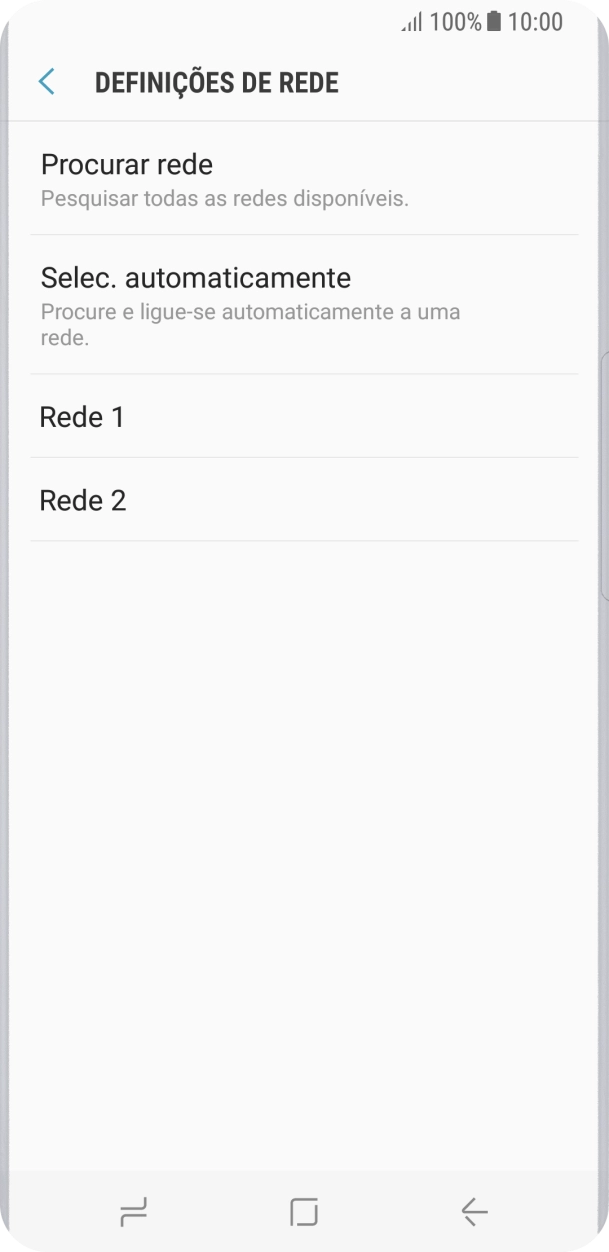The height and width of the screenshot is (1252, 609).
Task: Tap the home button in navigation bar
Action: click(x=304, y=1212)
